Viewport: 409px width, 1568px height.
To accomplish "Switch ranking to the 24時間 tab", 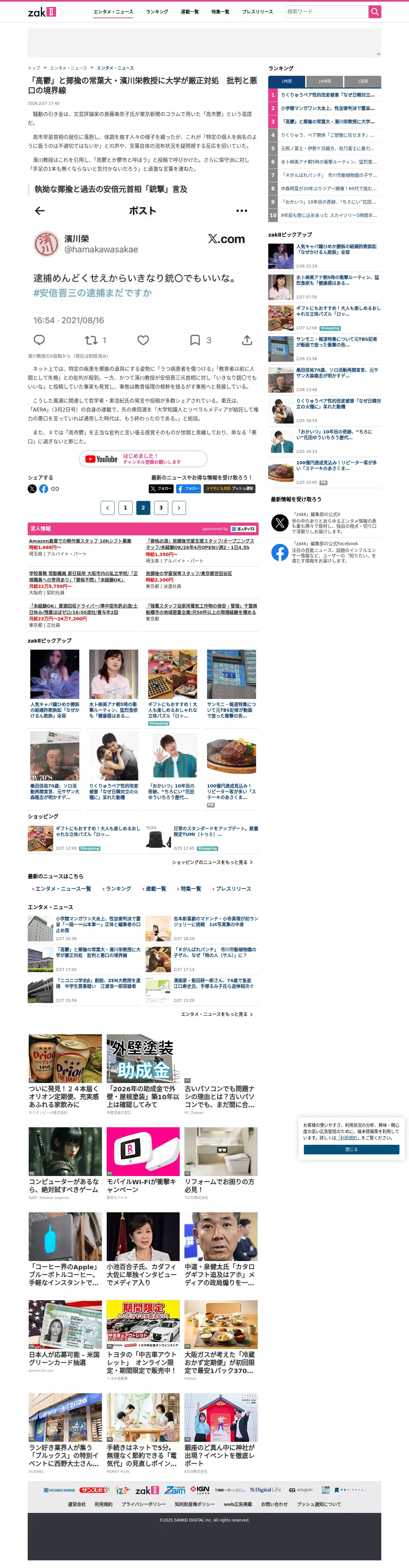I will tap(324, 81).
